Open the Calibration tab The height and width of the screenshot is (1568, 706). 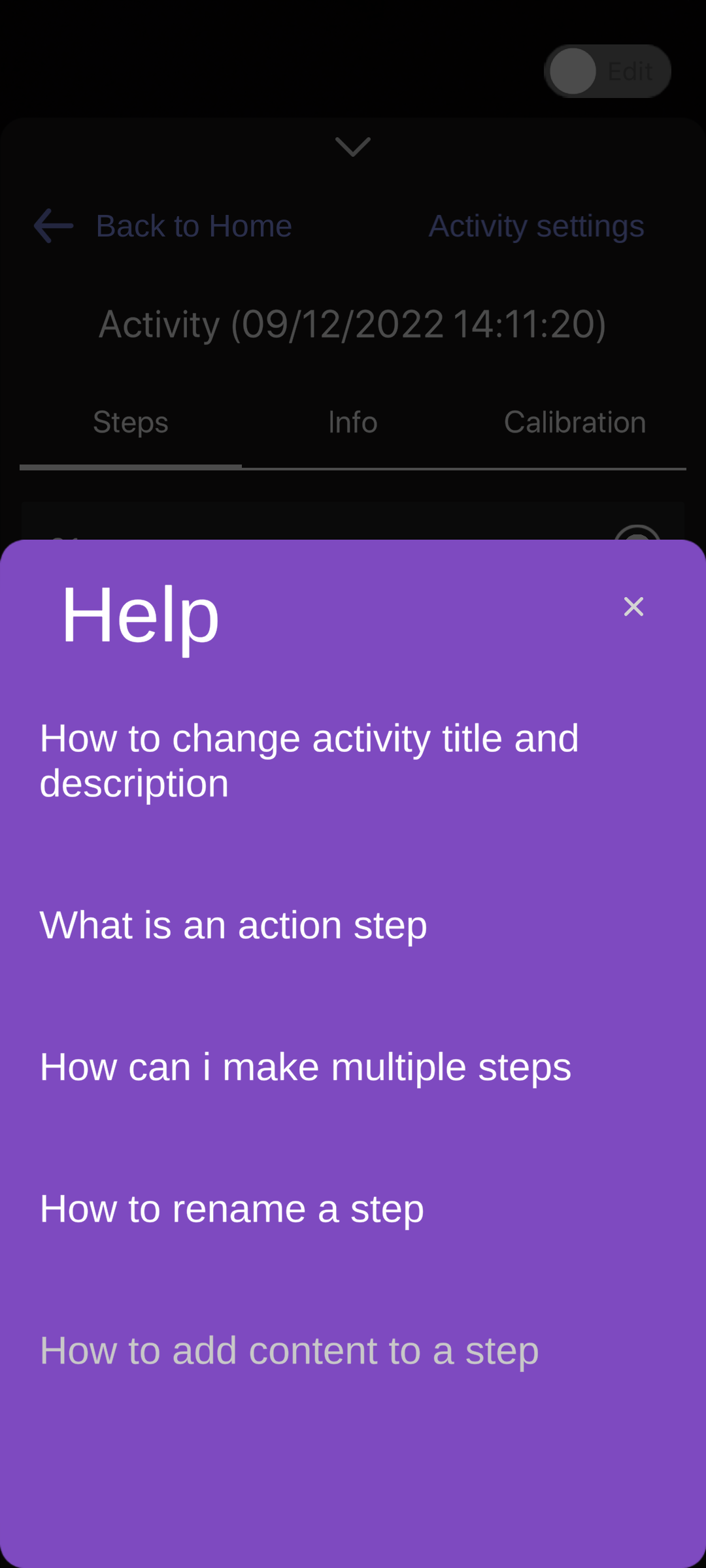(x=574, y=422)
